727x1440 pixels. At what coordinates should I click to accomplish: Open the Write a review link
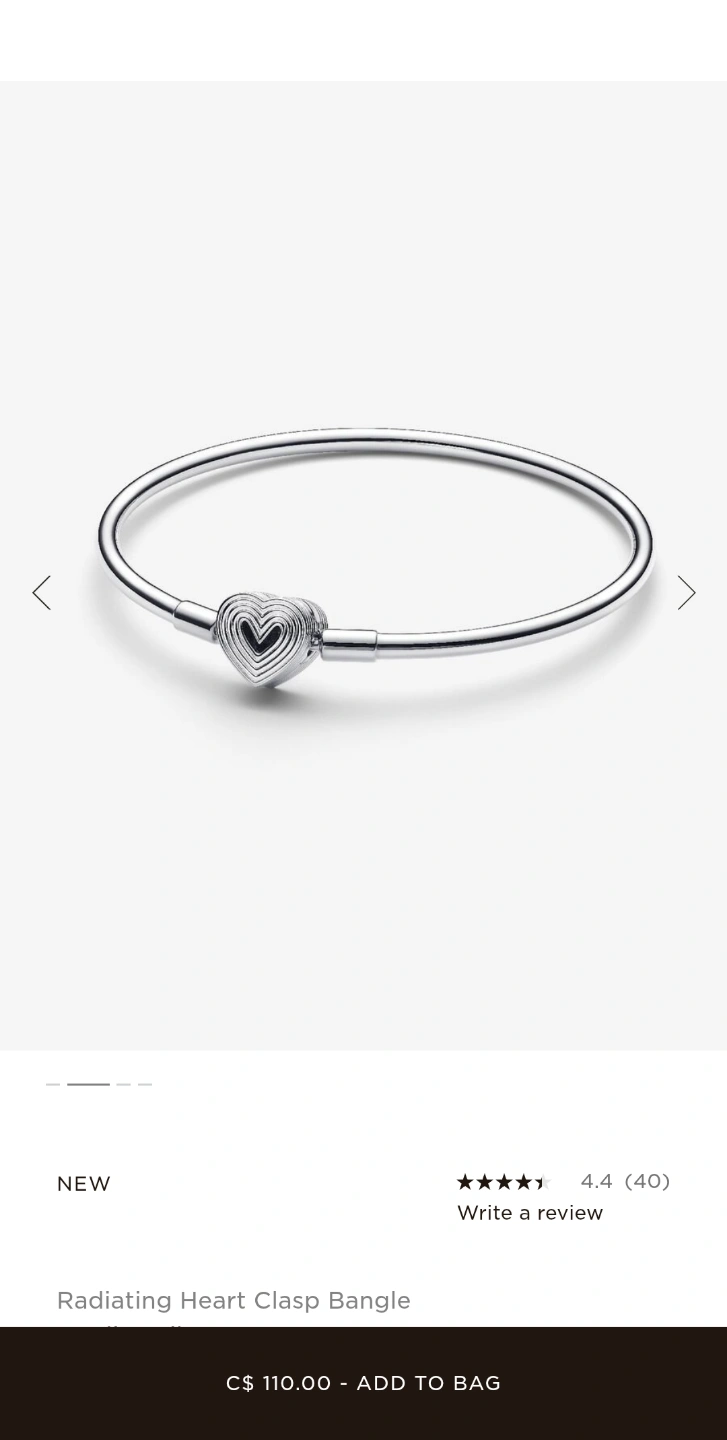pyautogui.click(x=530, y=1213)
